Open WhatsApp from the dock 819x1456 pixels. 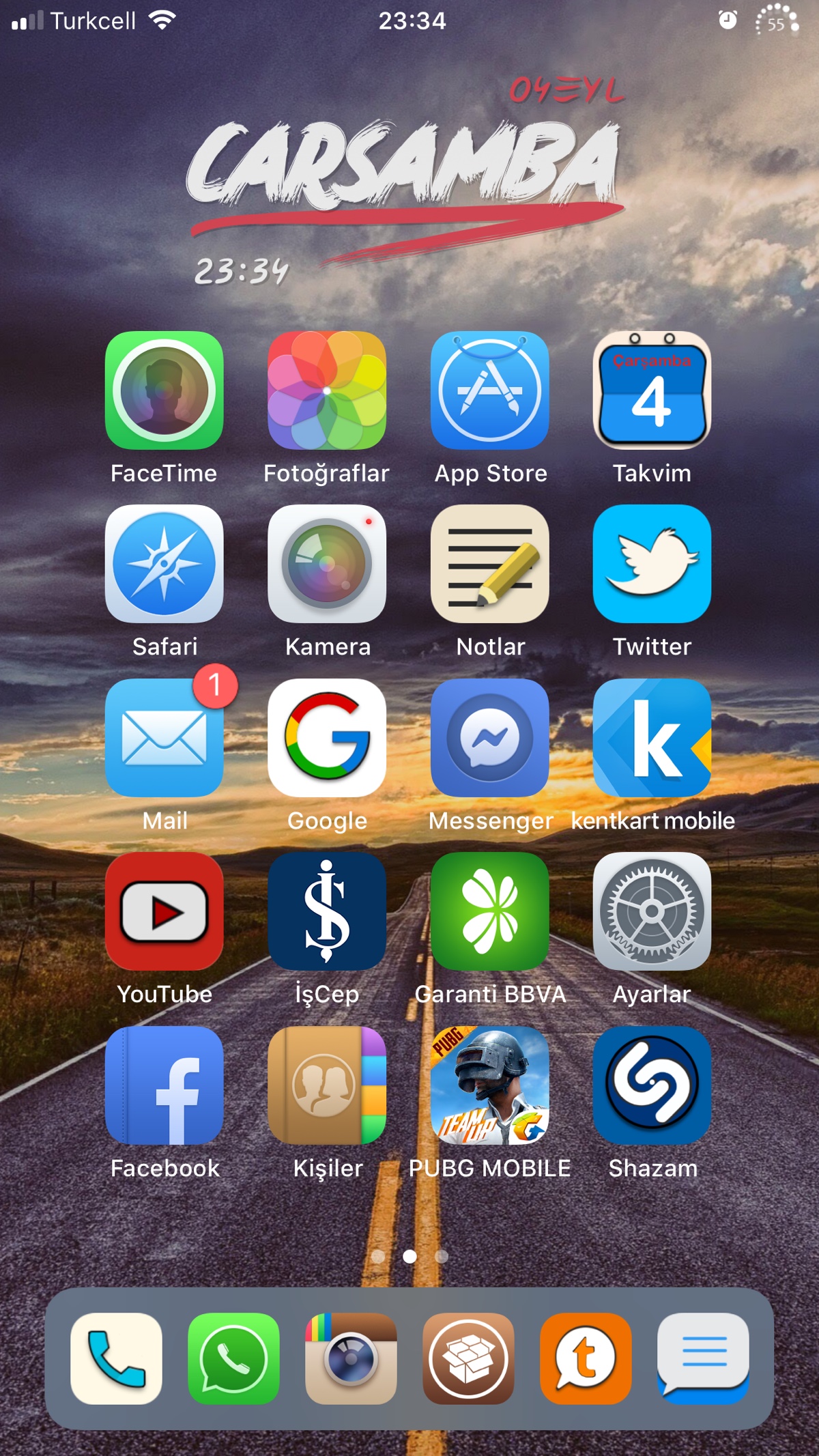point(233,1358)
